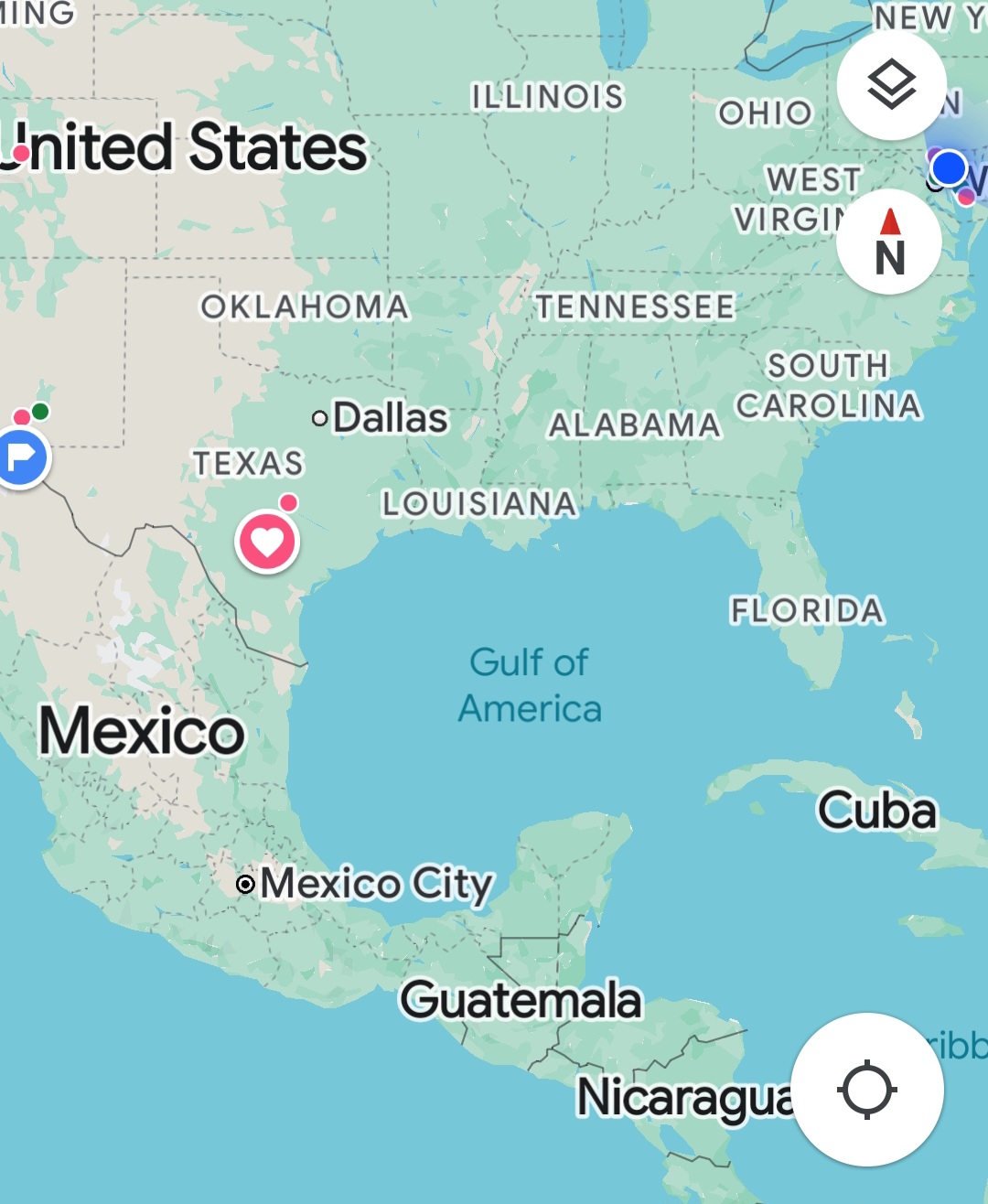Screen dimensions: 988x1204
Task: Open the favorite heart pin in Texas
Action: [267, 543]
